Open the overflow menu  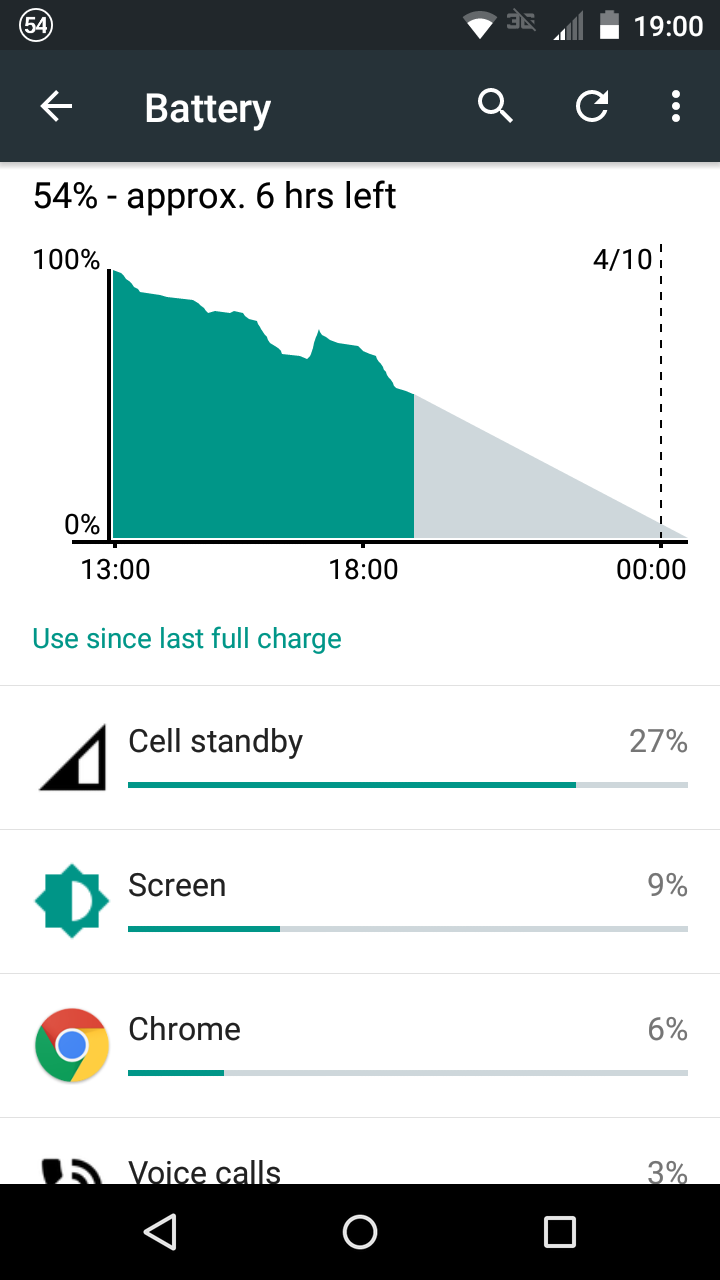676,106
